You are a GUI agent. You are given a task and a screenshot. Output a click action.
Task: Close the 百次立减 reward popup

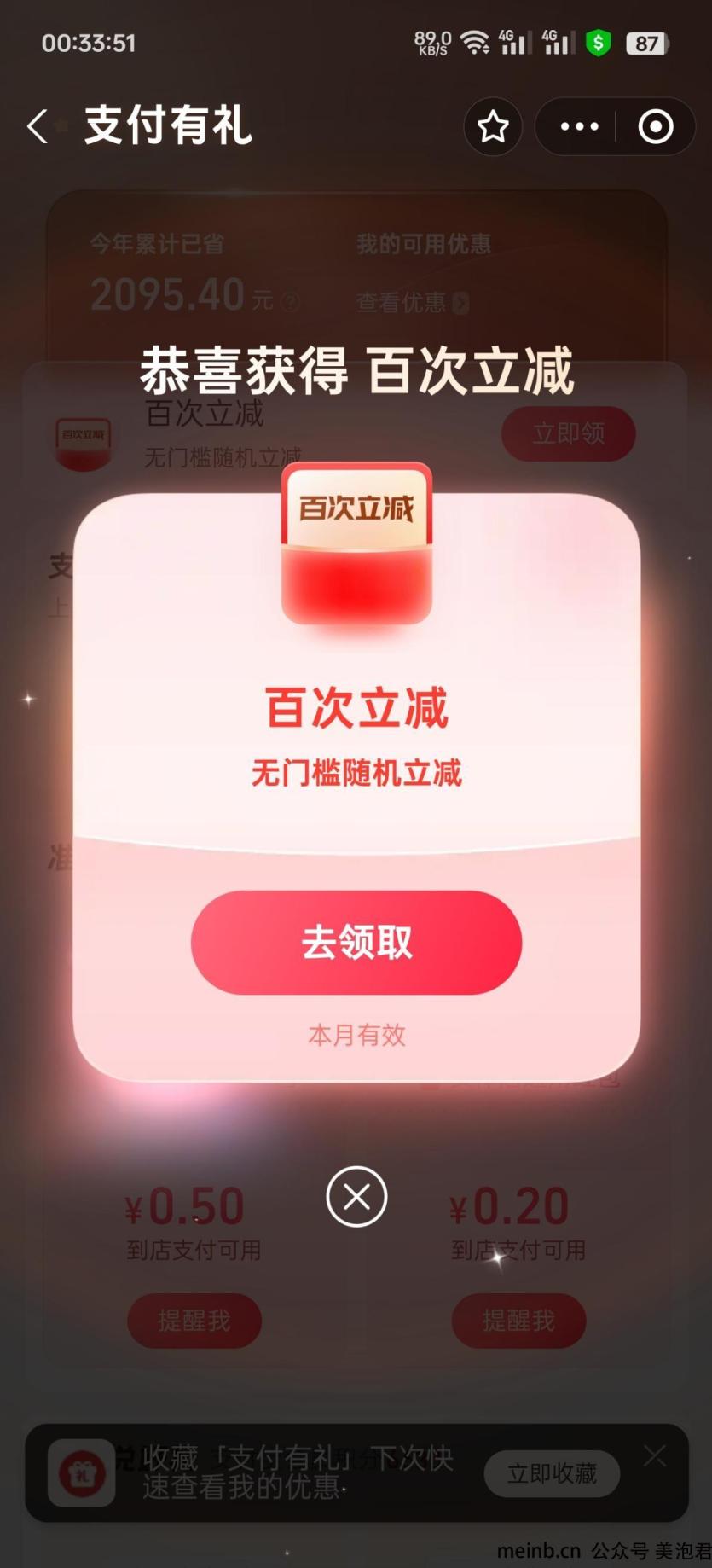pos(356,1196)
